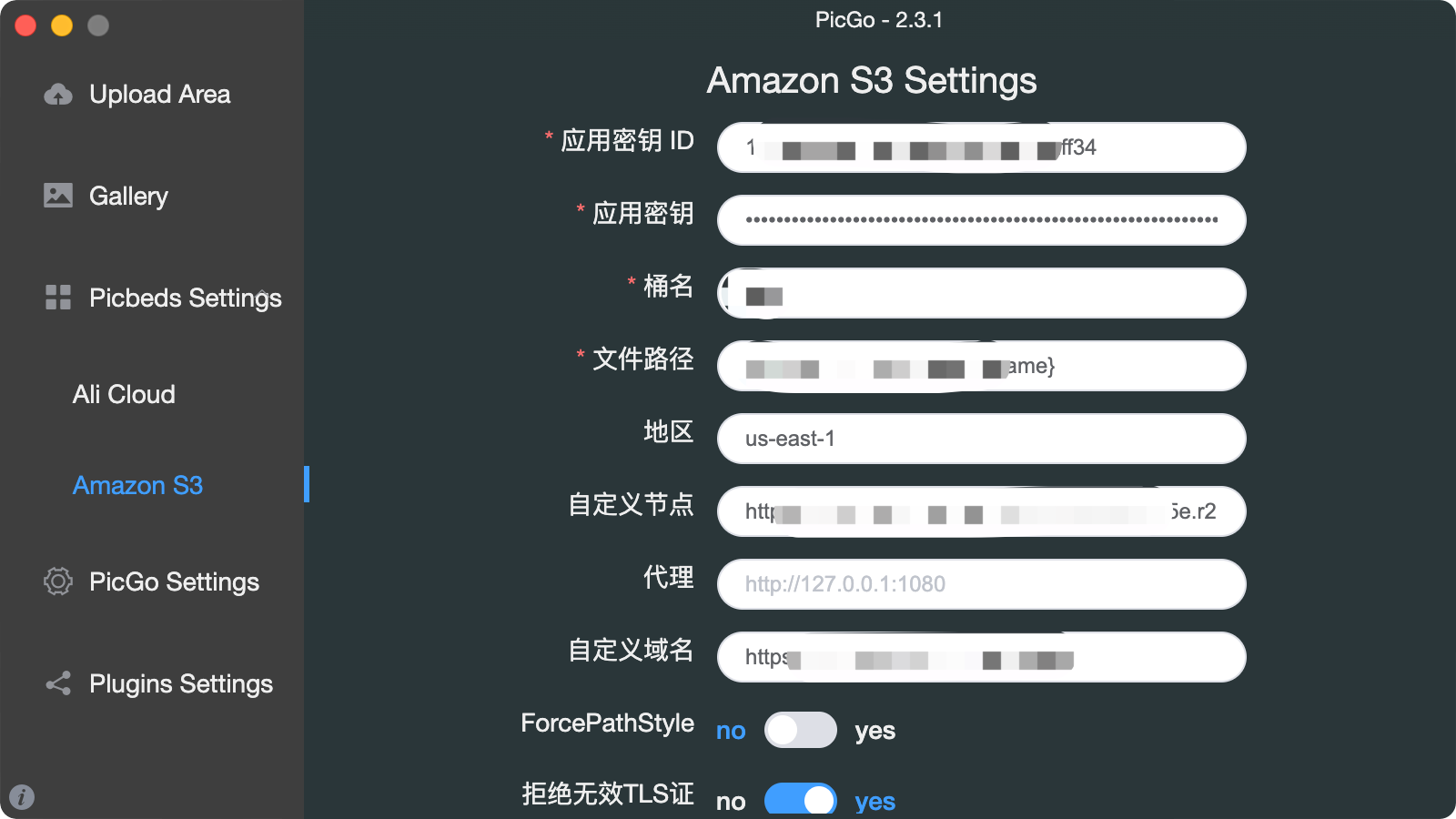The image size is (1456, 819).
Task: Go to the Gallery section
Action: click(x=128, y=197)
